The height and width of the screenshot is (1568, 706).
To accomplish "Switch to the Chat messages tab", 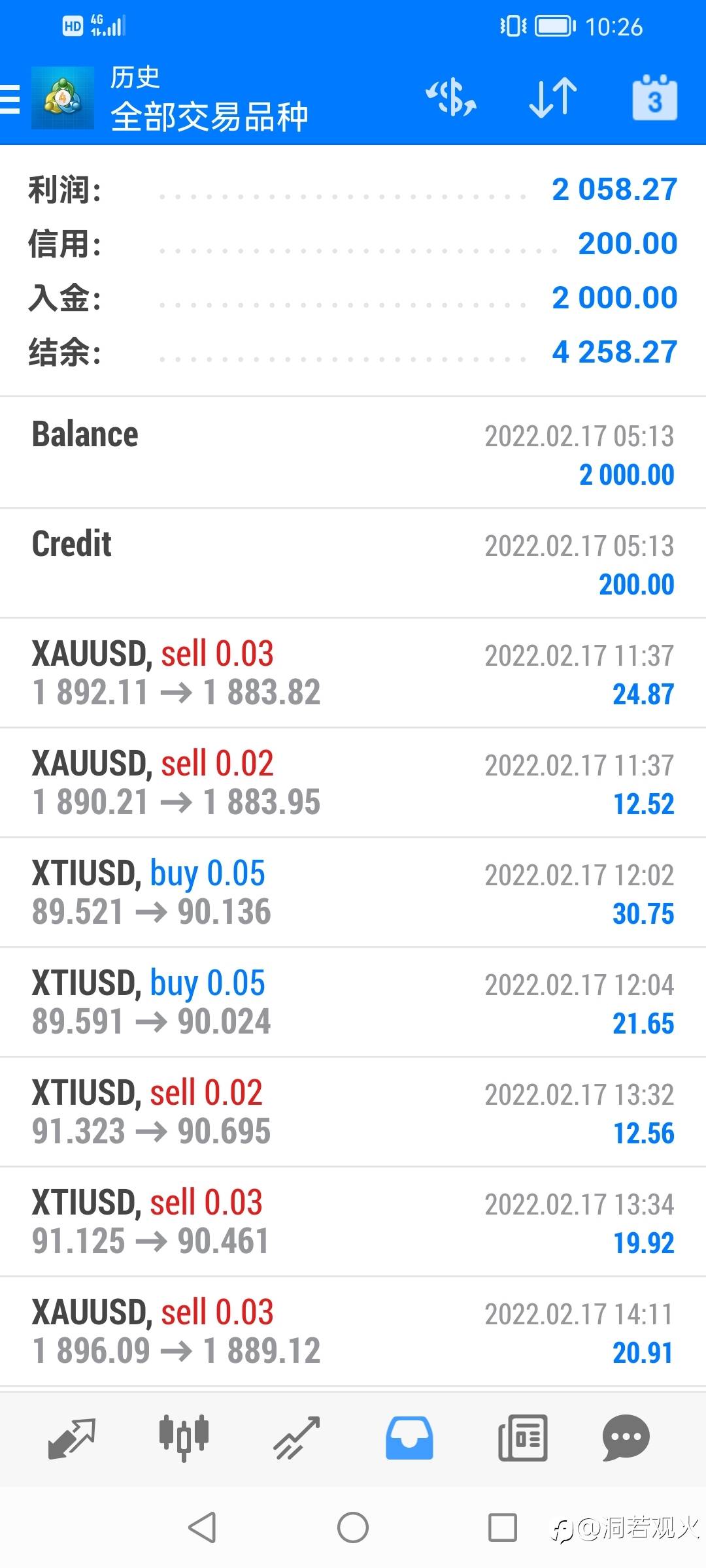I will click(626, 1438).
